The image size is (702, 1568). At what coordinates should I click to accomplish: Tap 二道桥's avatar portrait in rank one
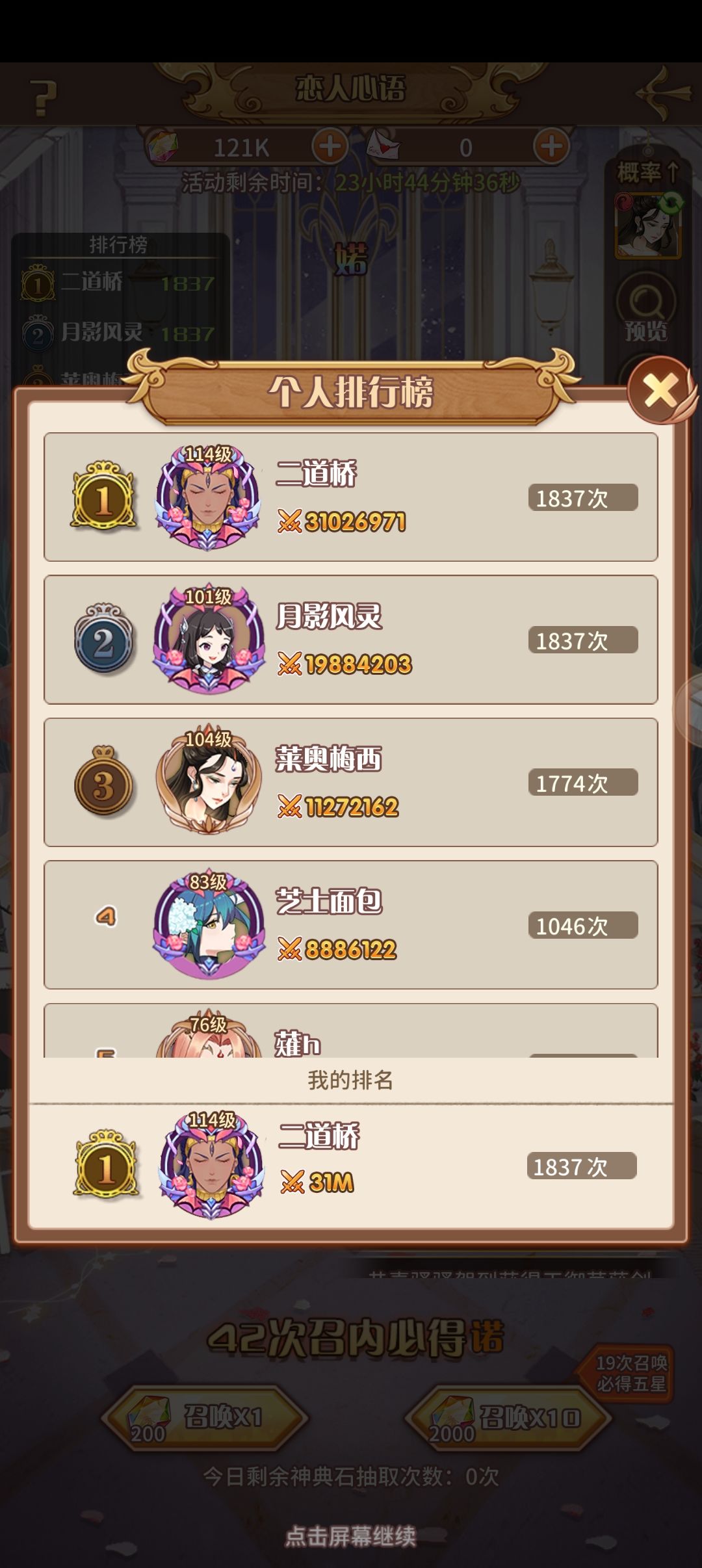[x=211, y=497]
